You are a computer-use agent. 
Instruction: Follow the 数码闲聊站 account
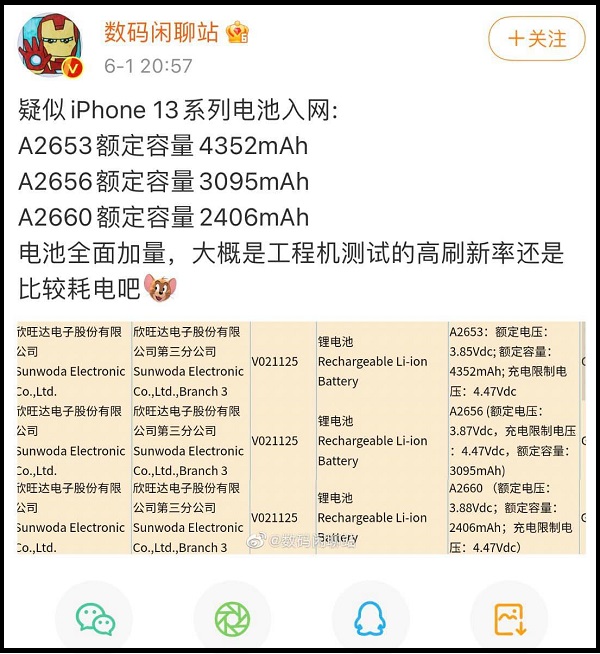click(536, 39)
